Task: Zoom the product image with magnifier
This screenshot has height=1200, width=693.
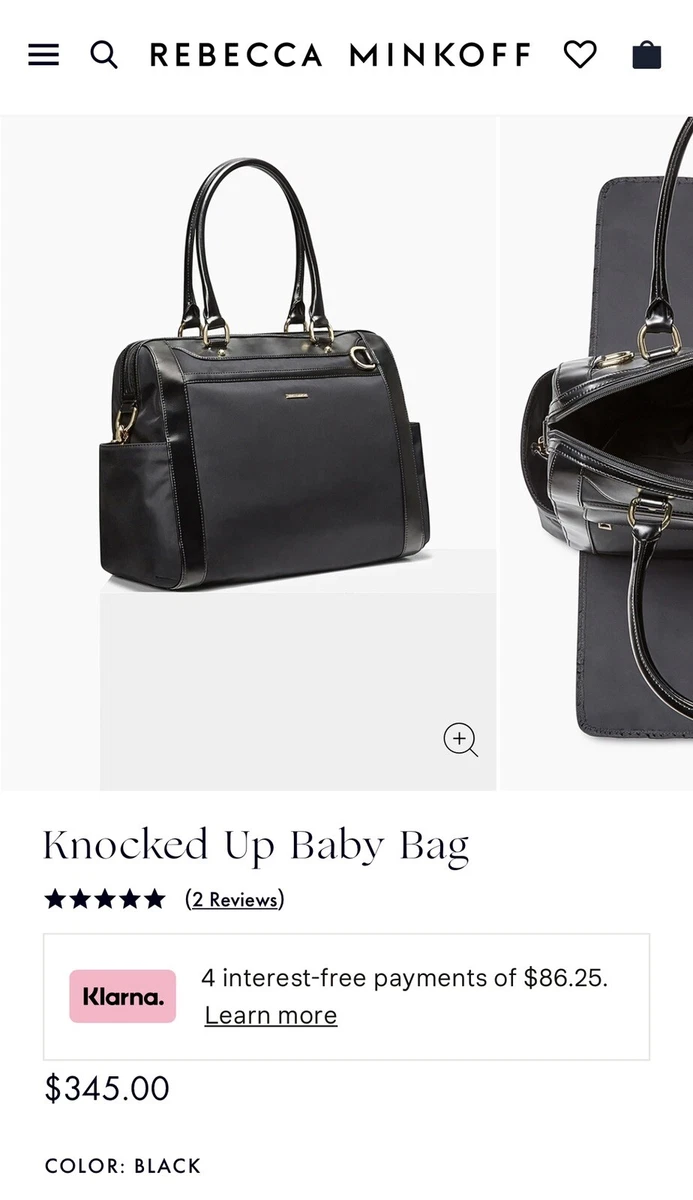Action: coord(460,740)
